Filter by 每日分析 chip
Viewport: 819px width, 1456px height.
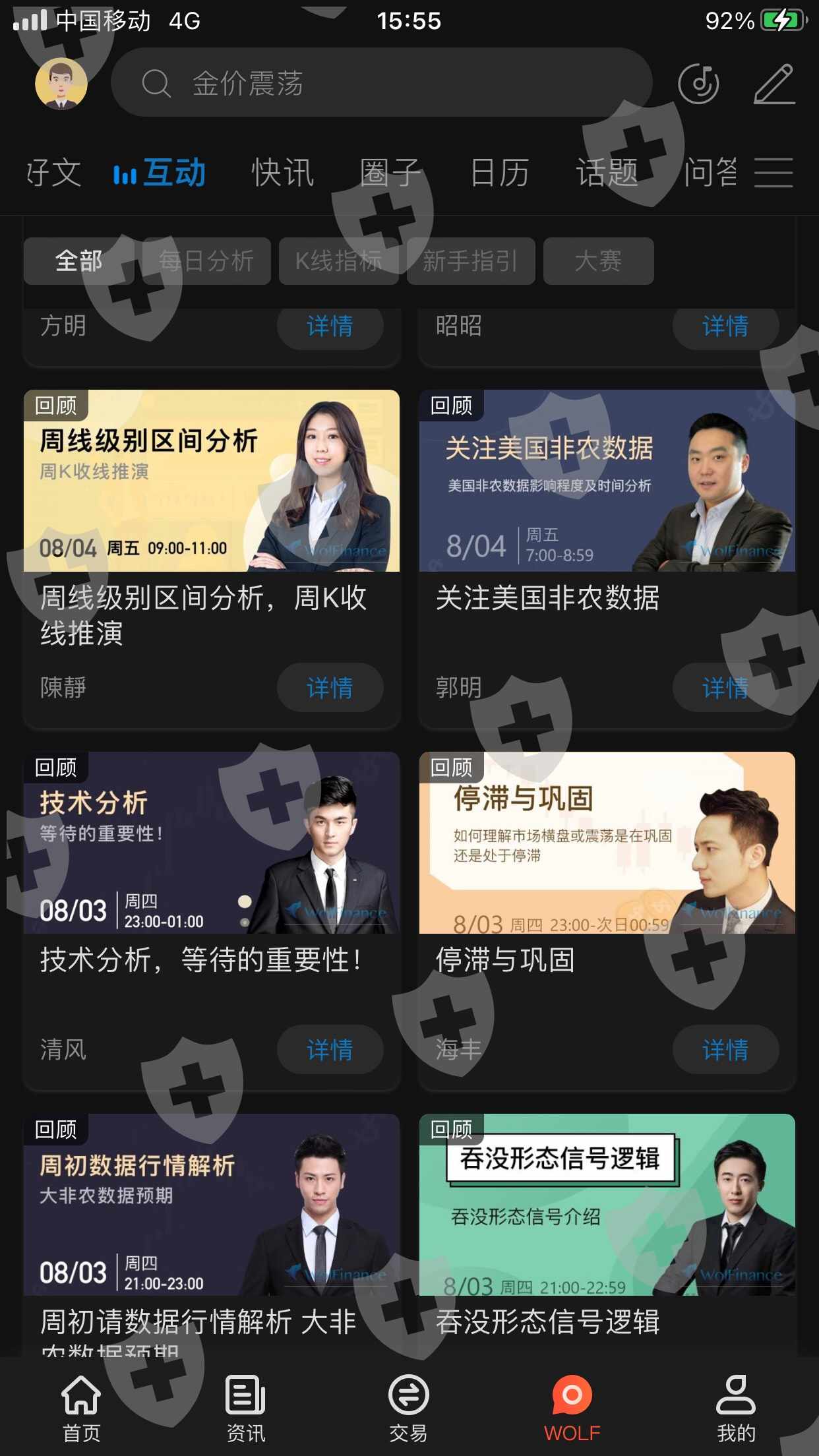206,261
